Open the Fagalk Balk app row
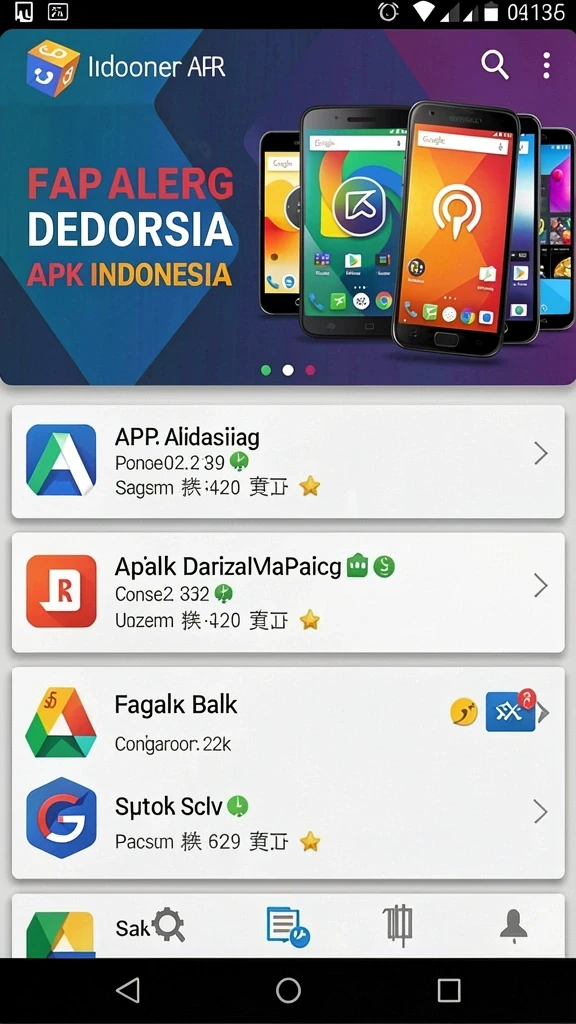Screen dimensions: 576x1024 pyautogui.click(x=288, y=722)
